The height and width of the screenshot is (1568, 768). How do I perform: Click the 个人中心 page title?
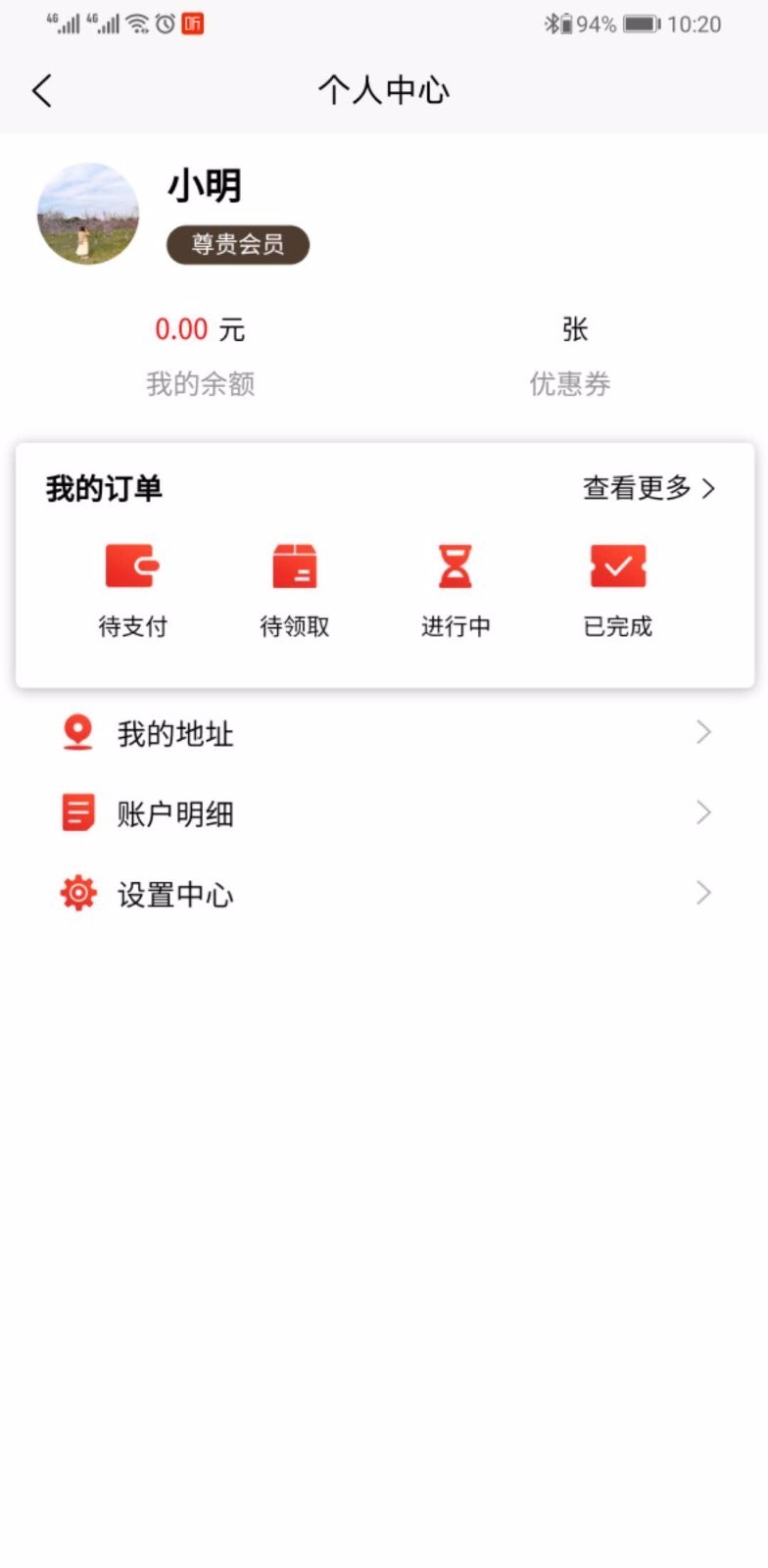pyautogui.click(x=384, y=90)
